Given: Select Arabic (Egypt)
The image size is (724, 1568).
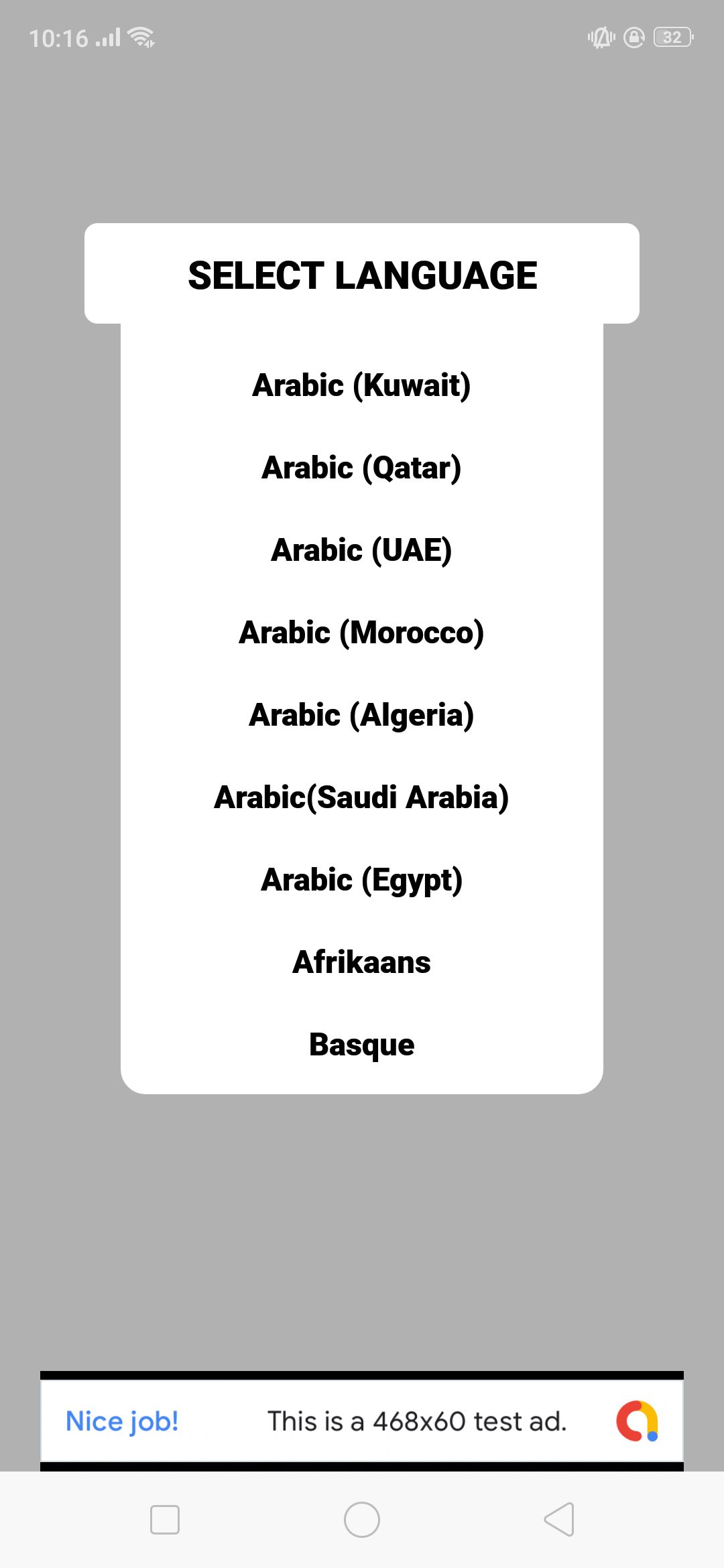Looking at the screenshot, I should coord(361,880).
